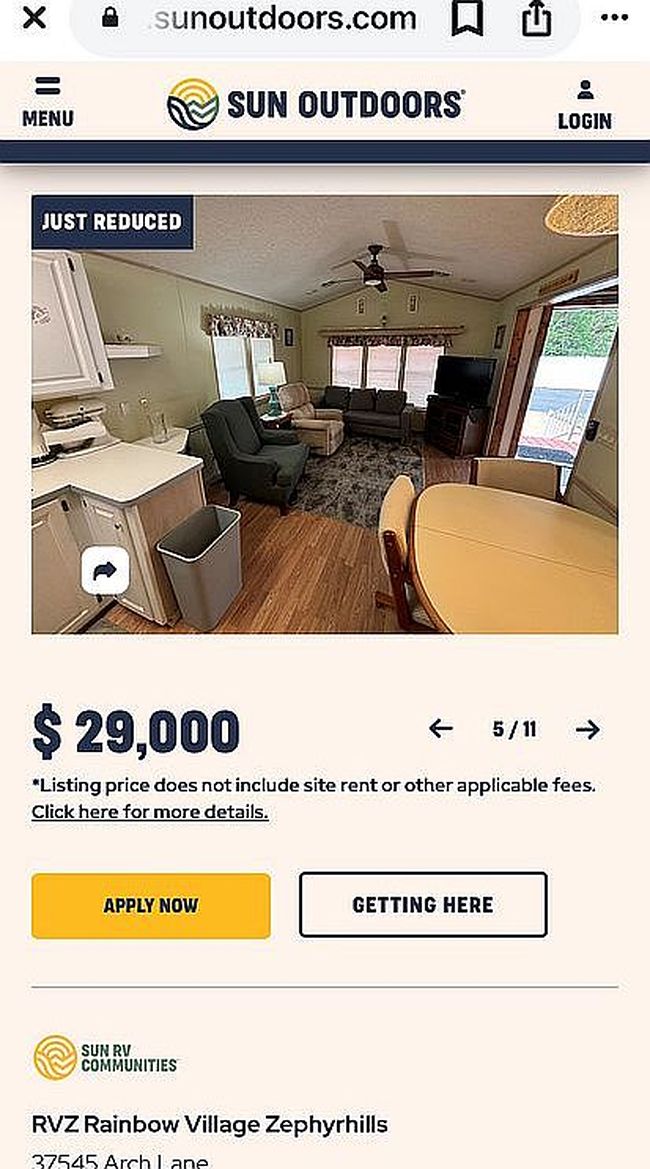Open the browser overflow menu
The image size is (650, 1169).
tap(614, 18)
